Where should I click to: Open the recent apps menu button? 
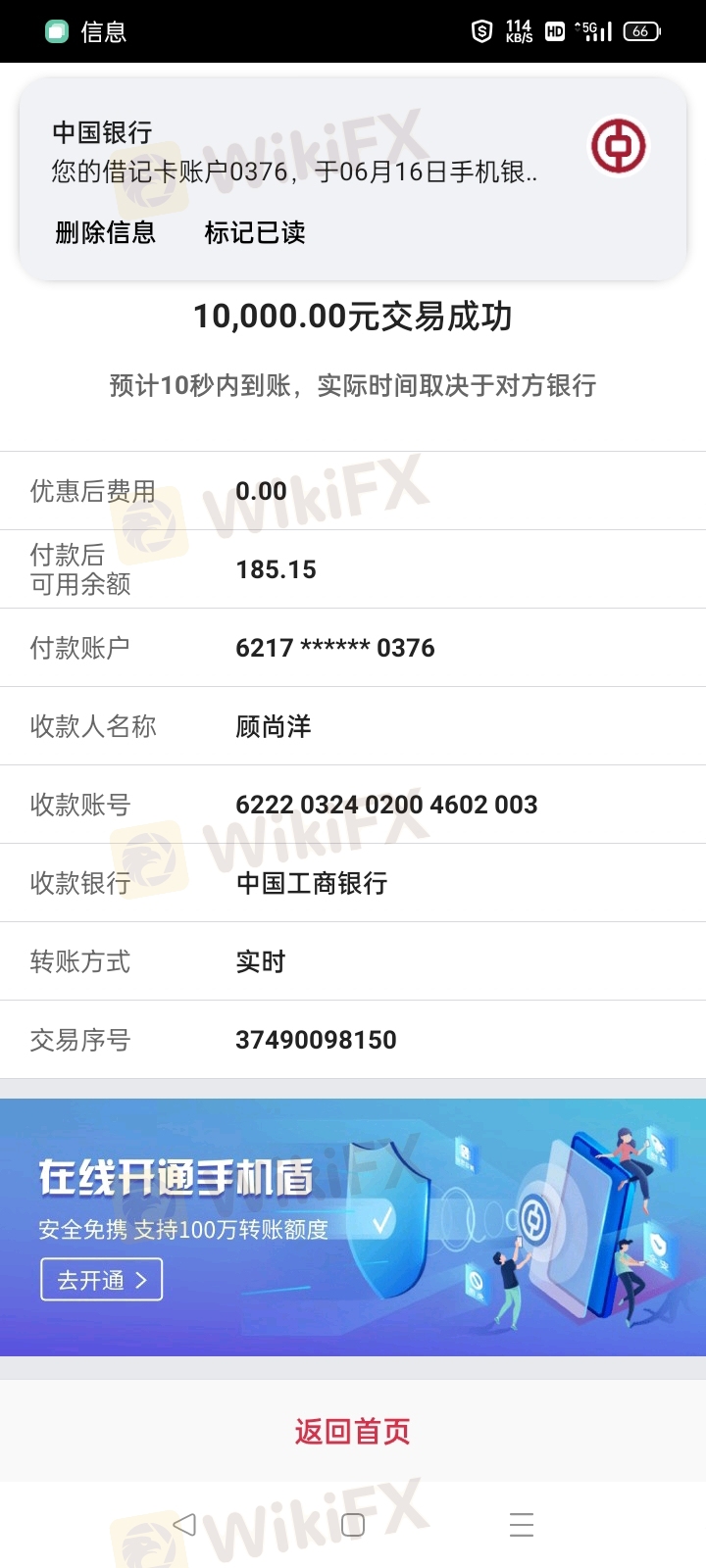pos(522,1525)
